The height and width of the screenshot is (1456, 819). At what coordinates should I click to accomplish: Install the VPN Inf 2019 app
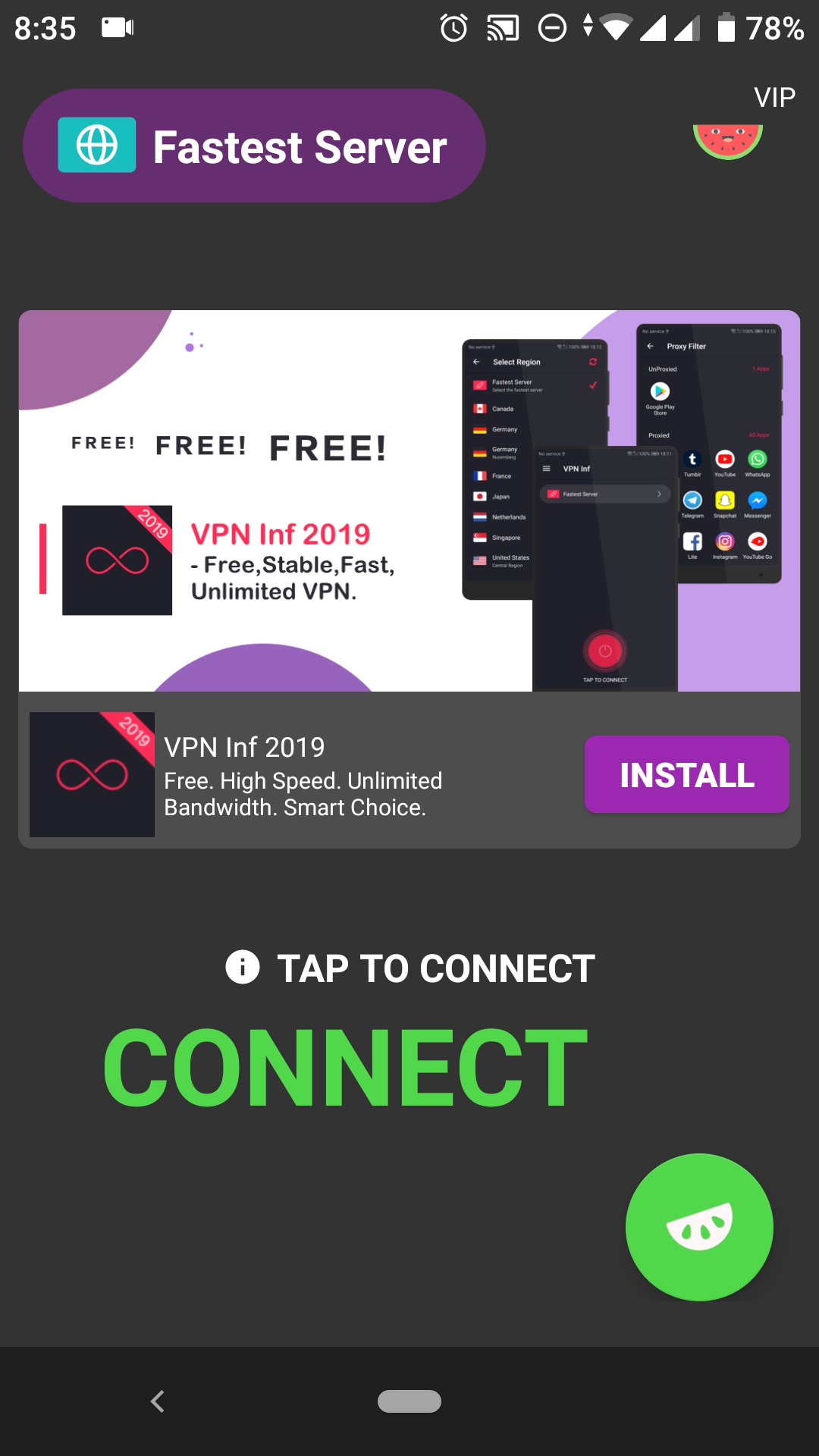coord(686,774)
